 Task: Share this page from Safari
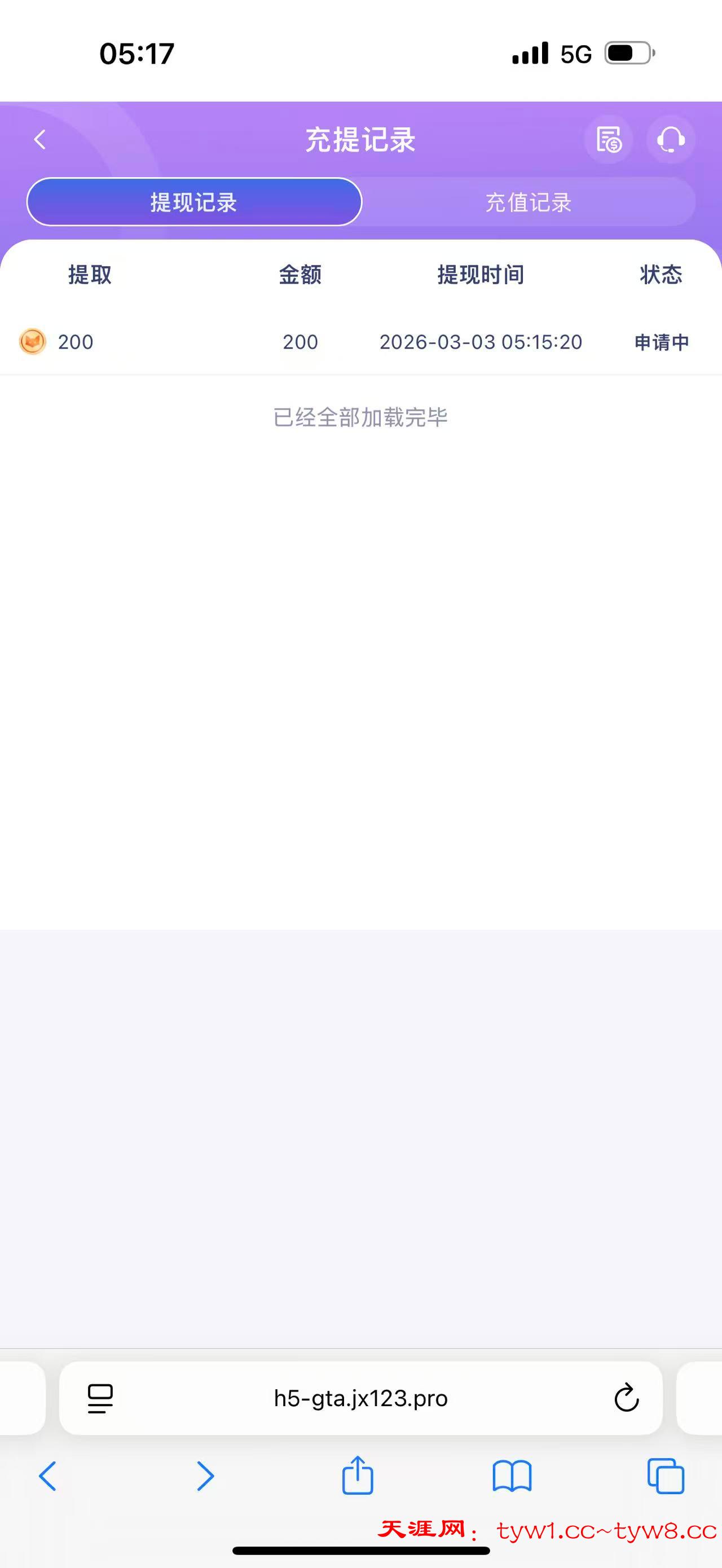358,1475
